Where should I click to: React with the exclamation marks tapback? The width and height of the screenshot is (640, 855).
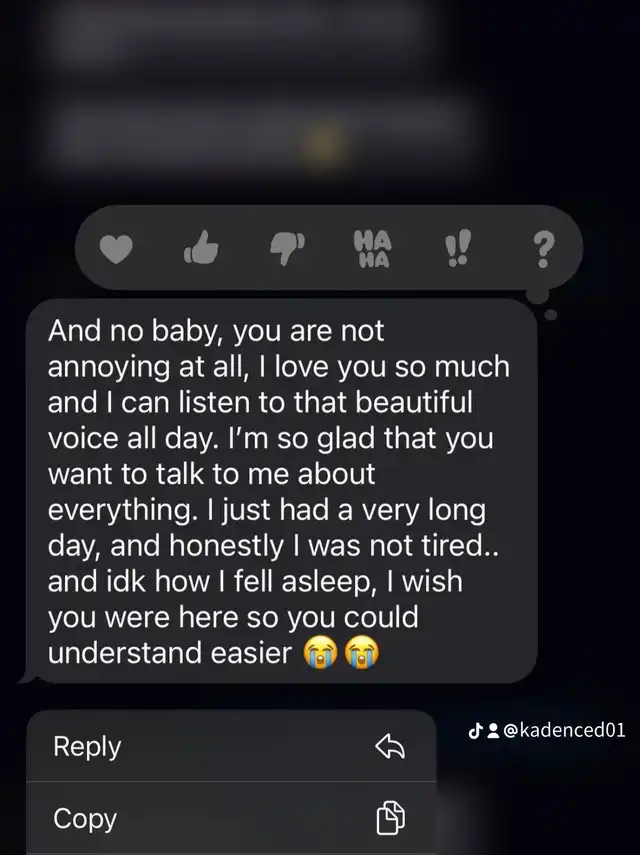point(457,248)
